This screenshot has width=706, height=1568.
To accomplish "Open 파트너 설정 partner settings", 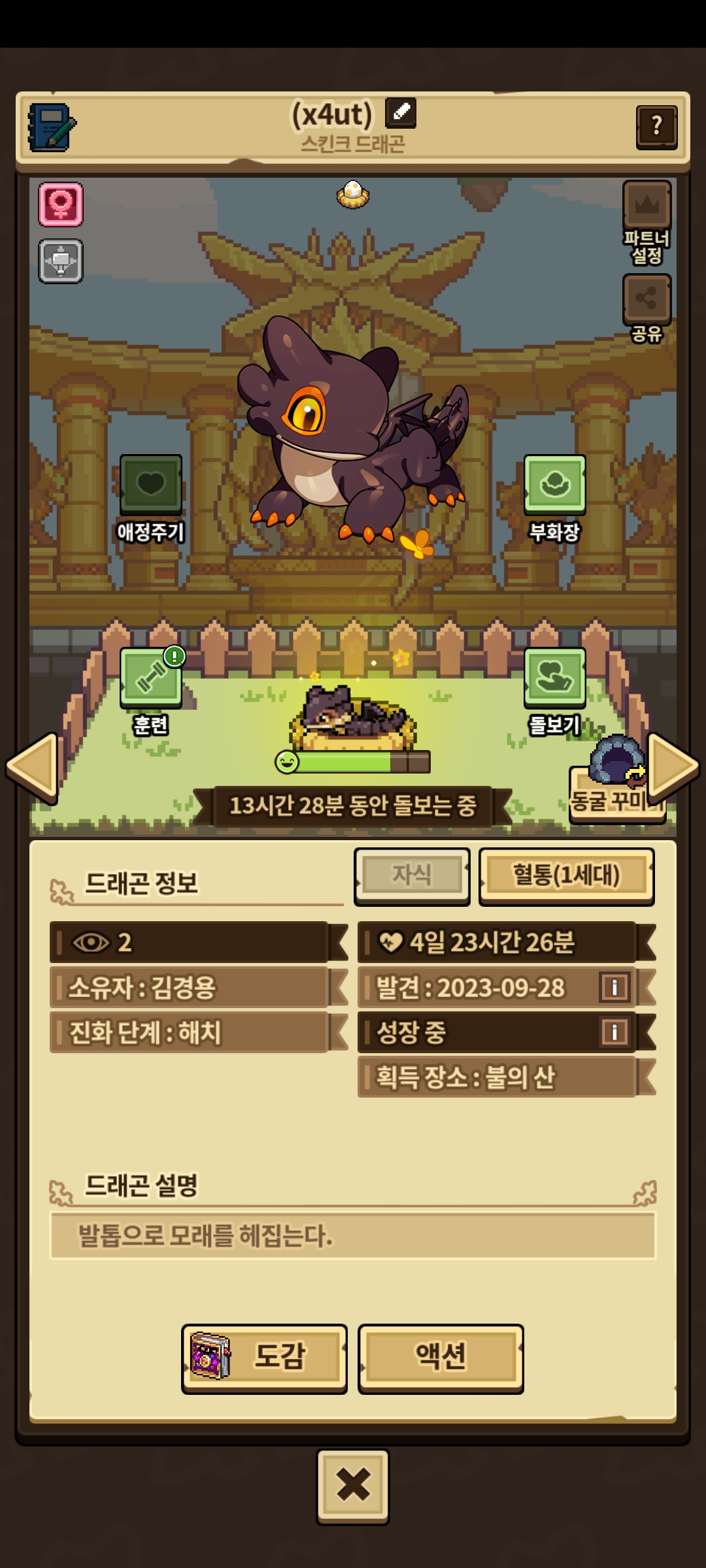I will [x=647, y=222].
